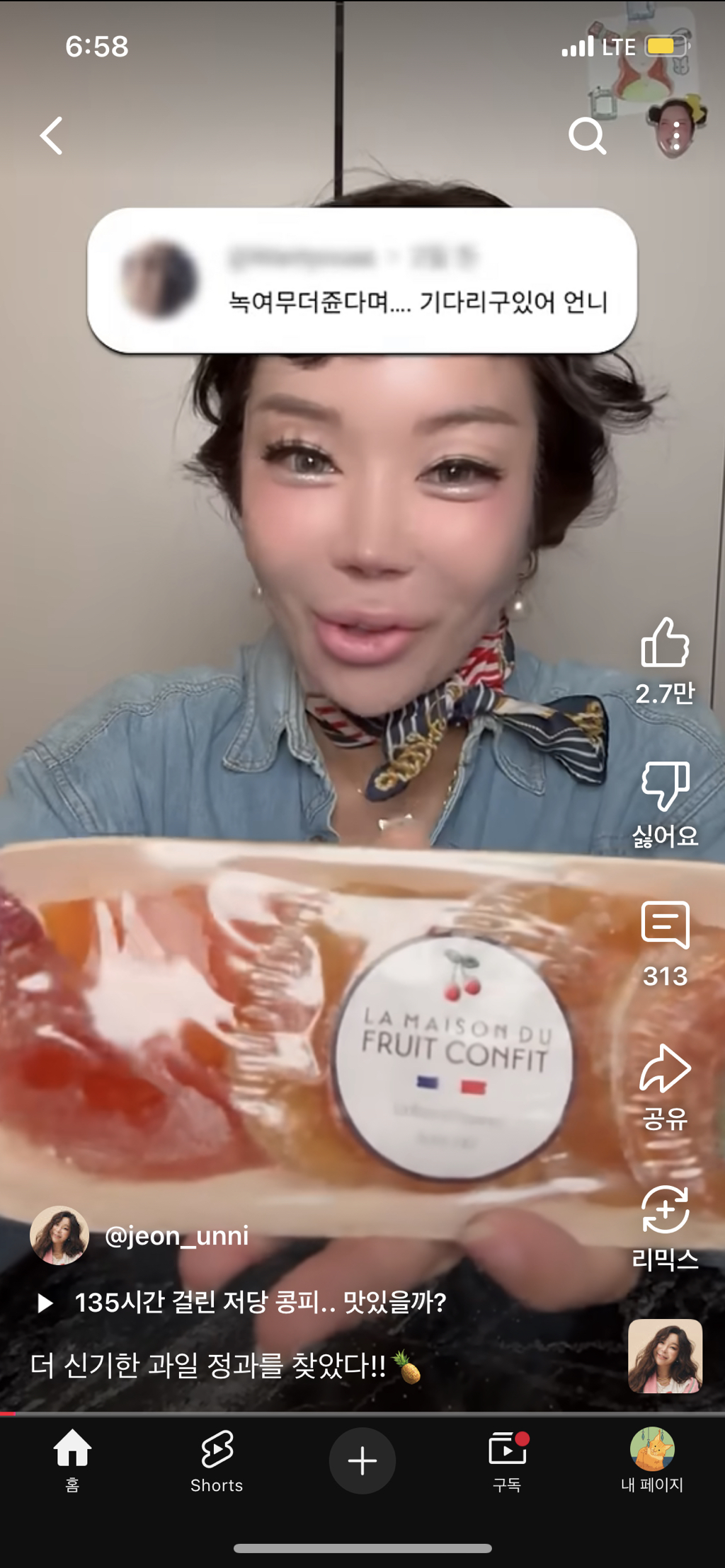Screen dimensions: 725x1568
Task: Create new content with plus button
Action: 362,1460
